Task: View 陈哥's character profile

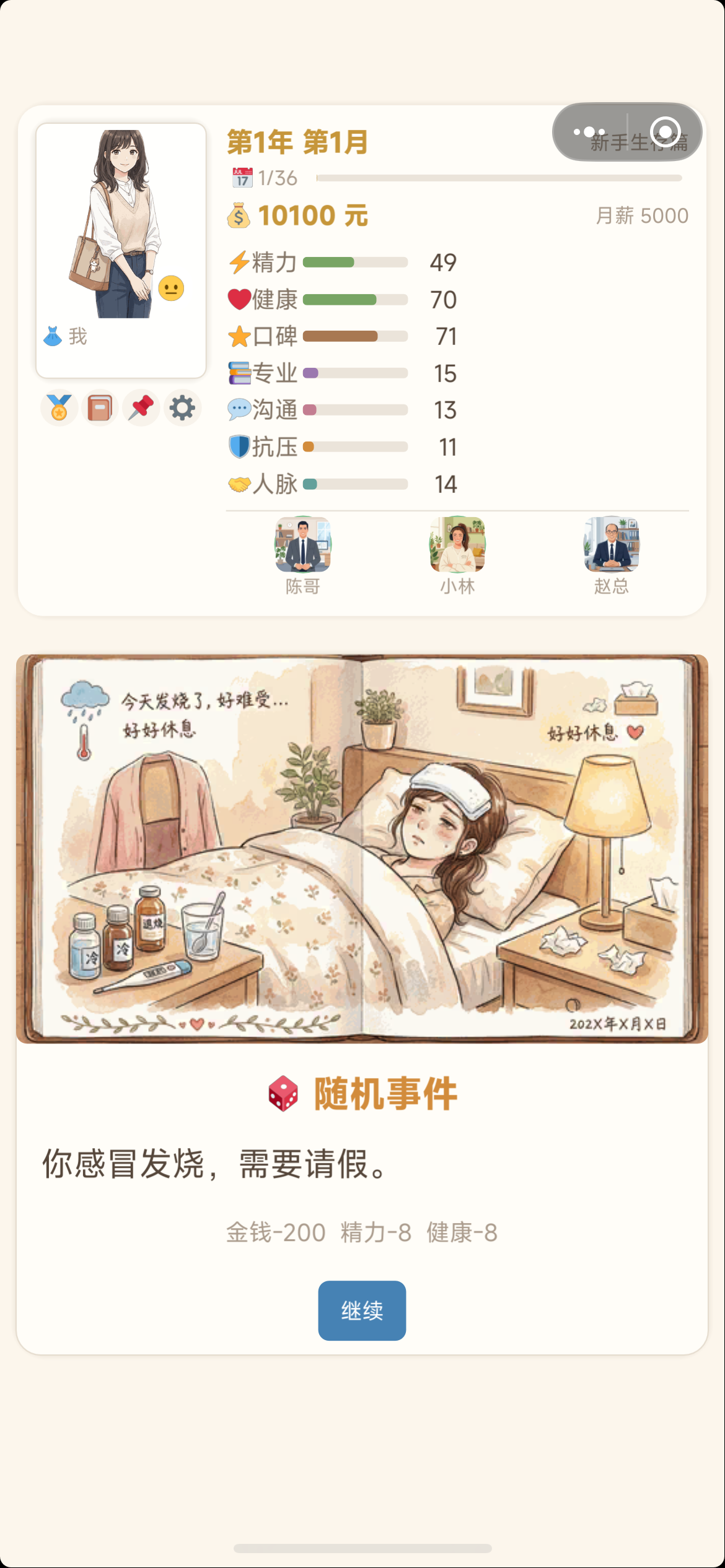Action: click(303, 545)
